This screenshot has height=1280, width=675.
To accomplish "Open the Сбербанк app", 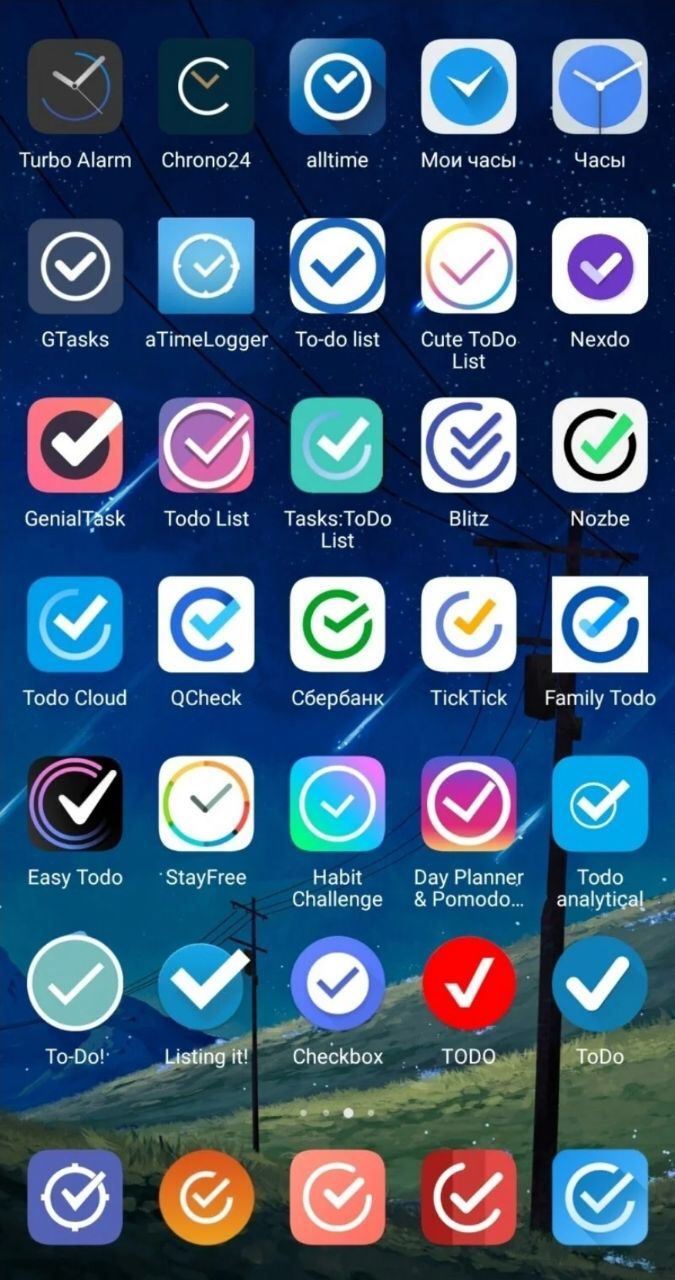I will click(x=337, y=624).
